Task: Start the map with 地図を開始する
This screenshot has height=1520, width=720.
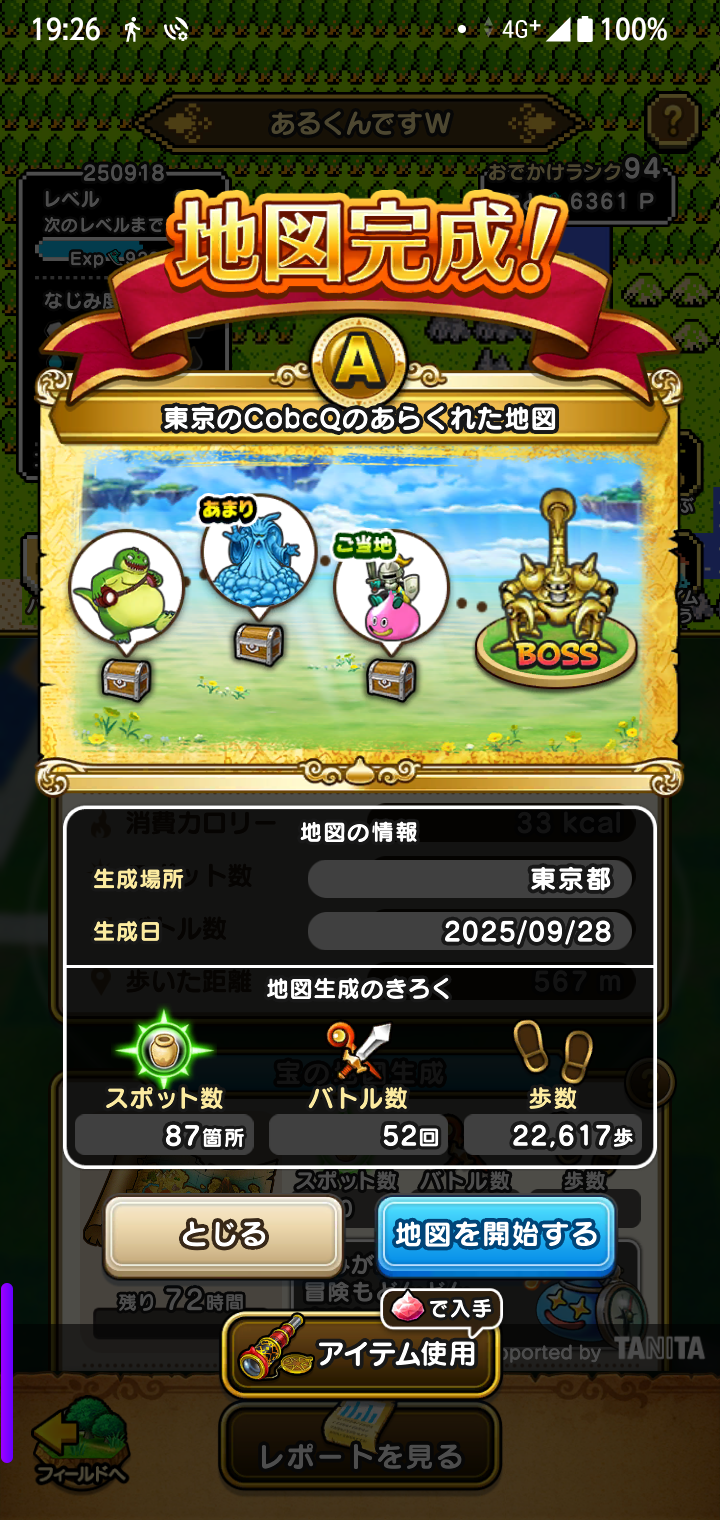Action: click(496, 1234)
